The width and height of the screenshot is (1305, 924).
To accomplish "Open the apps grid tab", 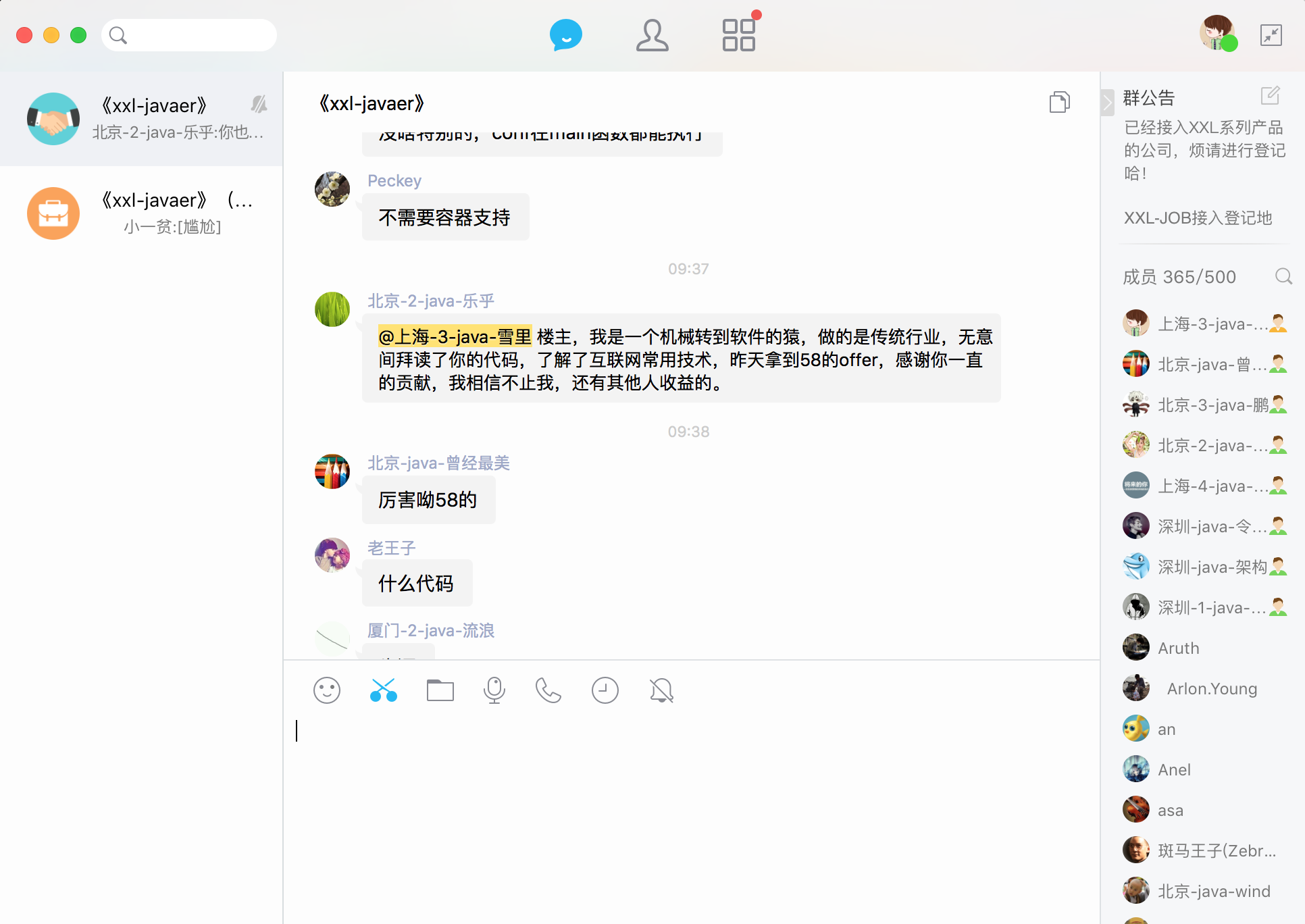I will tap(738, 35).
